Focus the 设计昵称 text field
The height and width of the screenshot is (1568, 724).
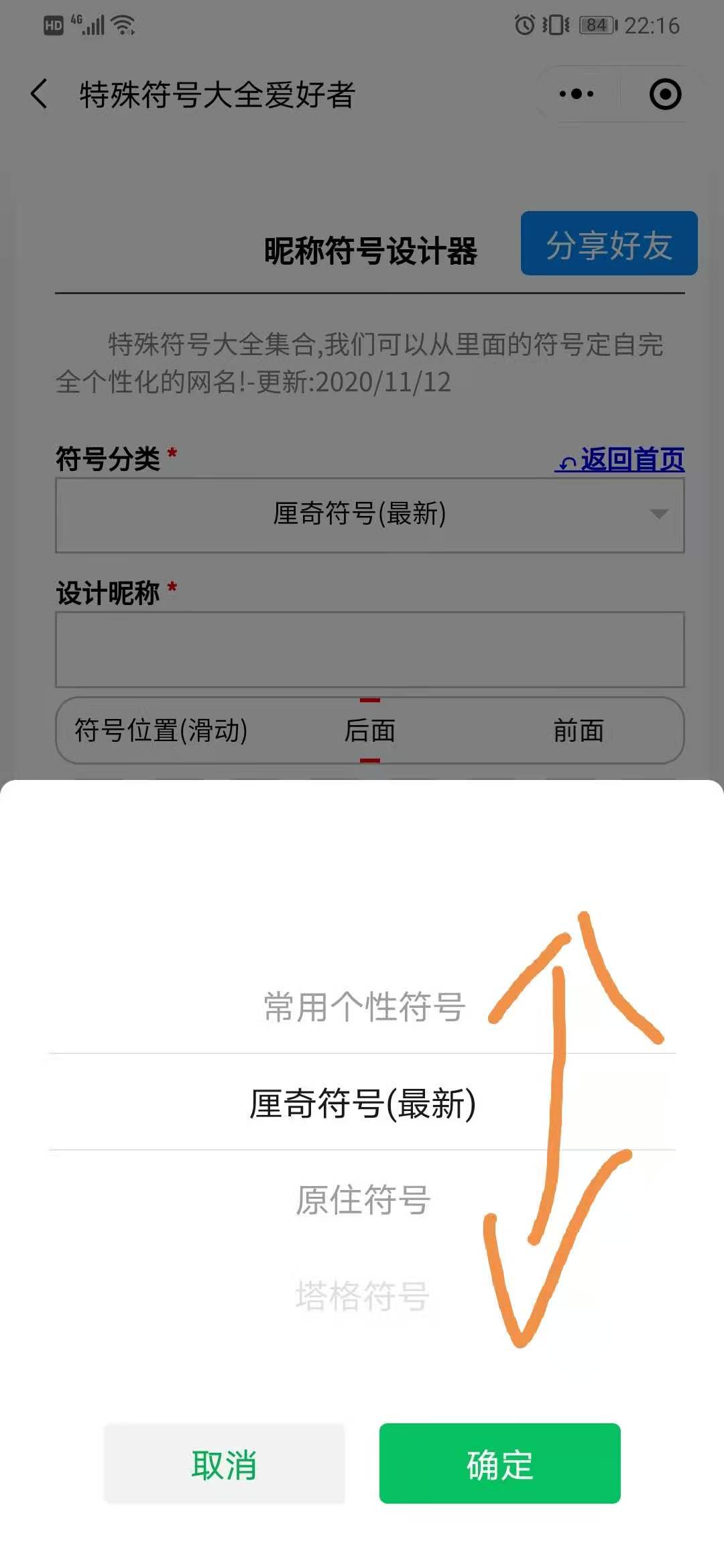point(369,649)
